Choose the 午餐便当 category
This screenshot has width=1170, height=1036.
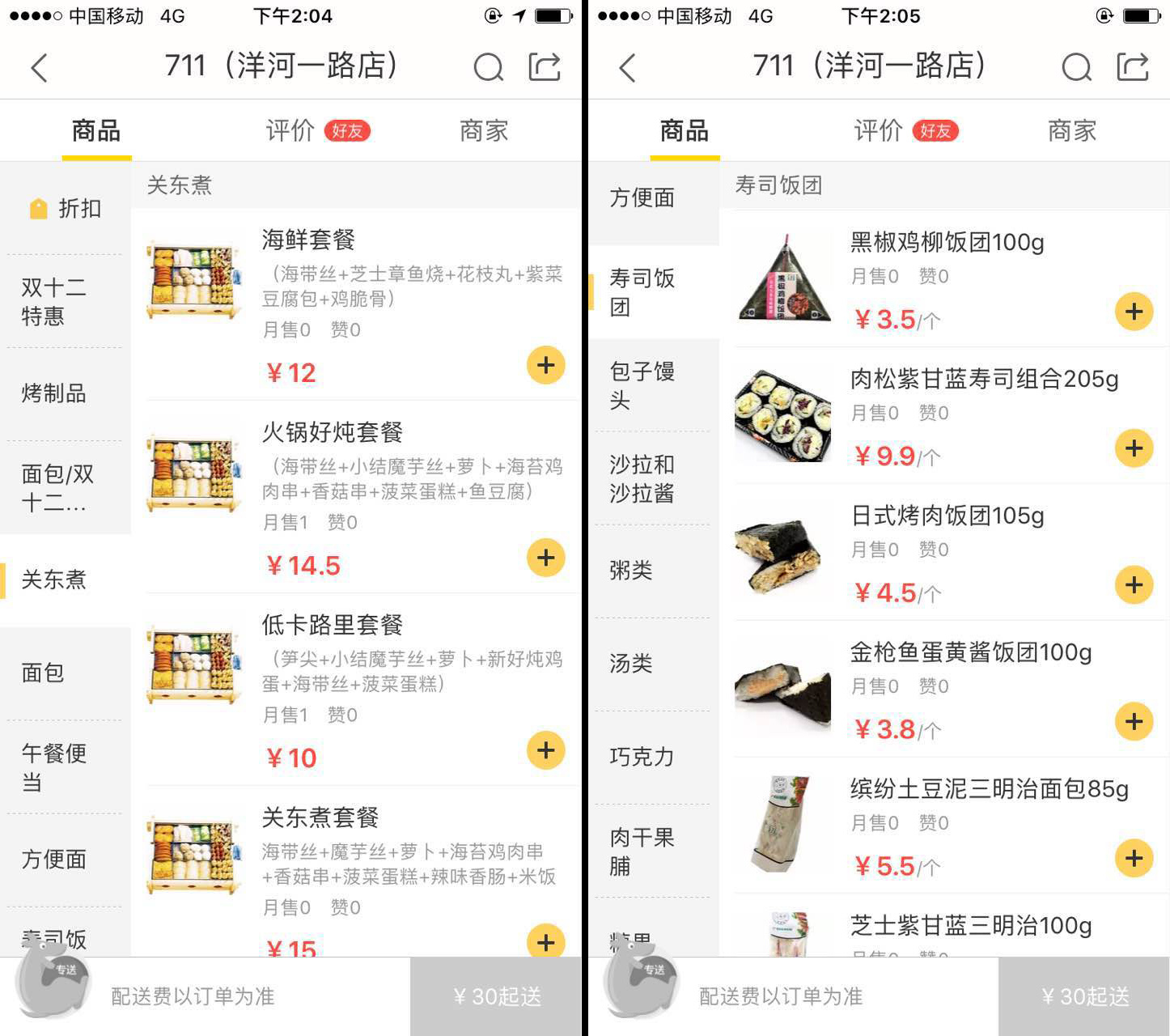pyautogui.click(x=54, y=767)
